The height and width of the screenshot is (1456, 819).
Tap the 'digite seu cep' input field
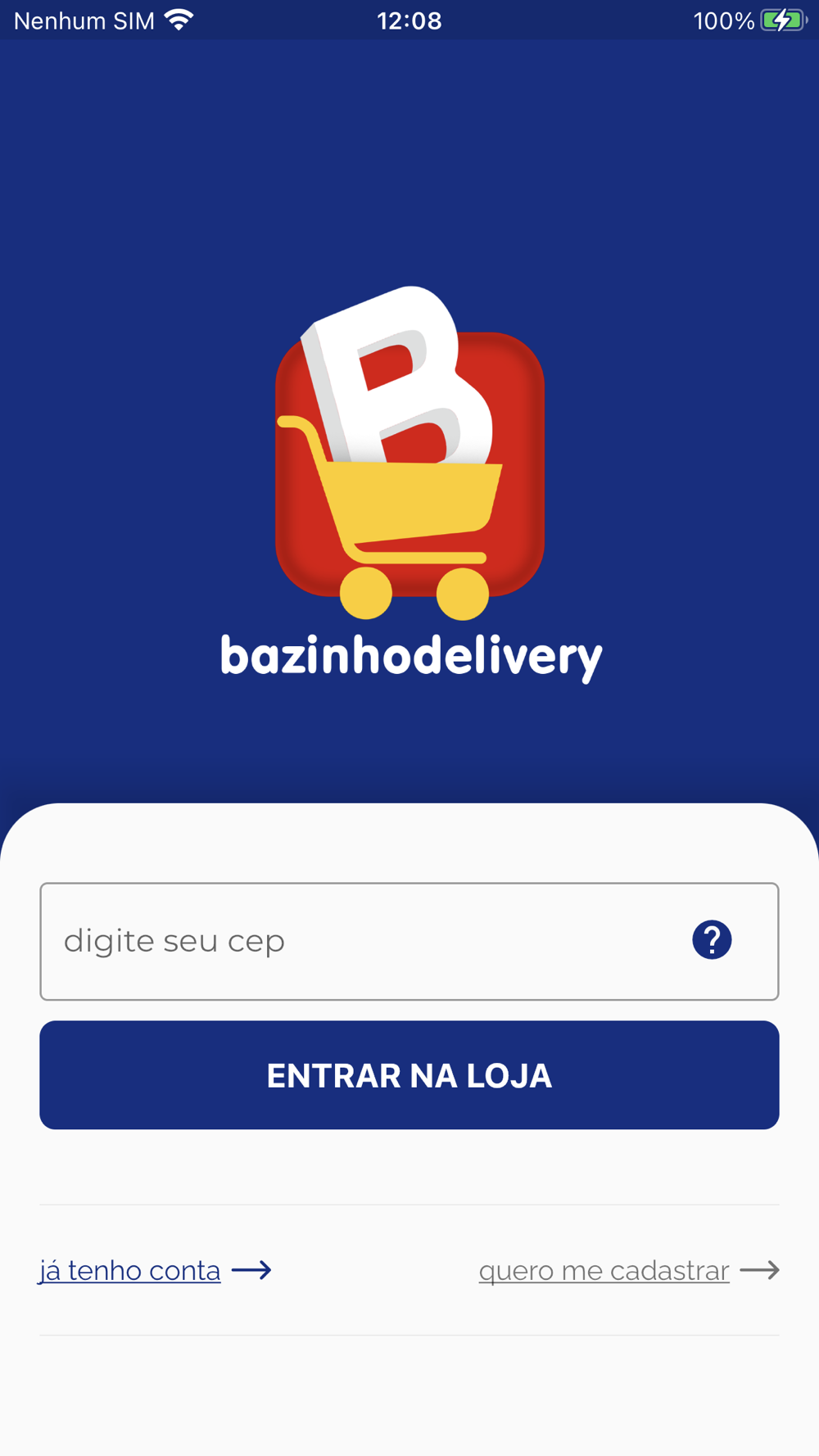(409, 941)
